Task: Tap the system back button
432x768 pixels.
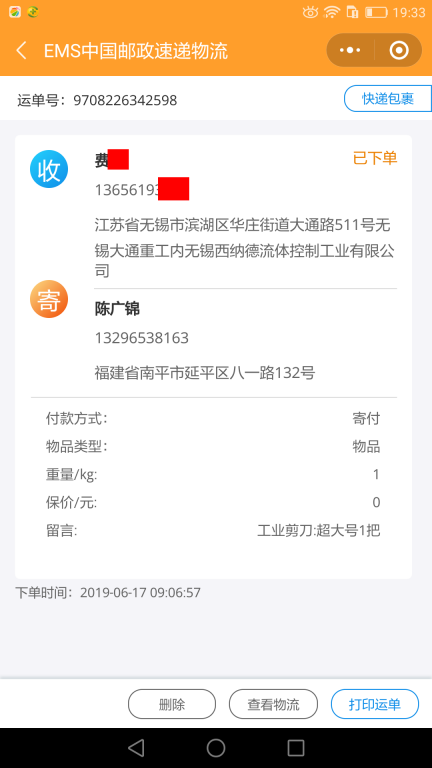Action: click(x=136, y=748)
